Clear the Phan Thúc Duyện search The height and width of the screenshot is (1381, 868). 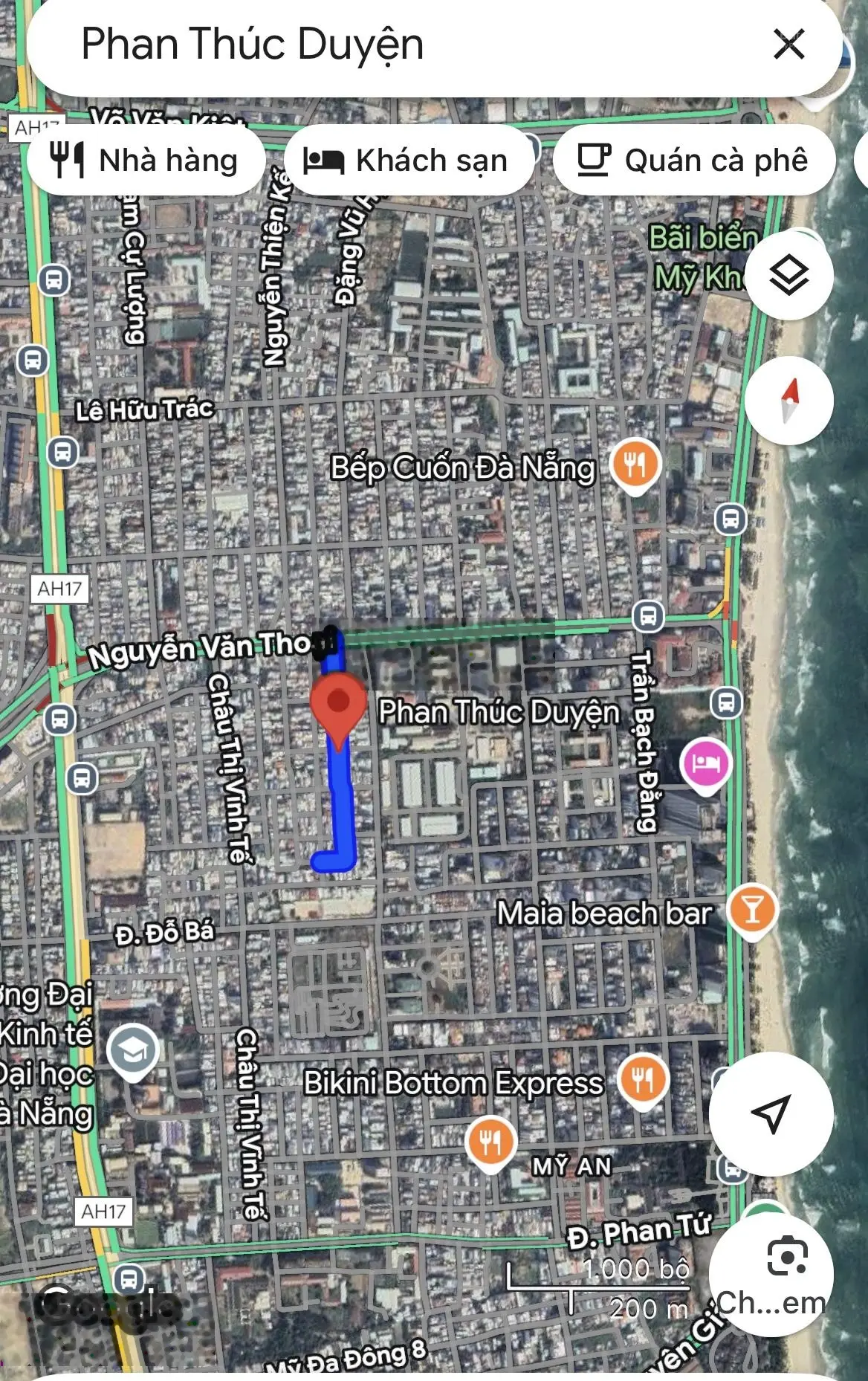tap(788, 45)
